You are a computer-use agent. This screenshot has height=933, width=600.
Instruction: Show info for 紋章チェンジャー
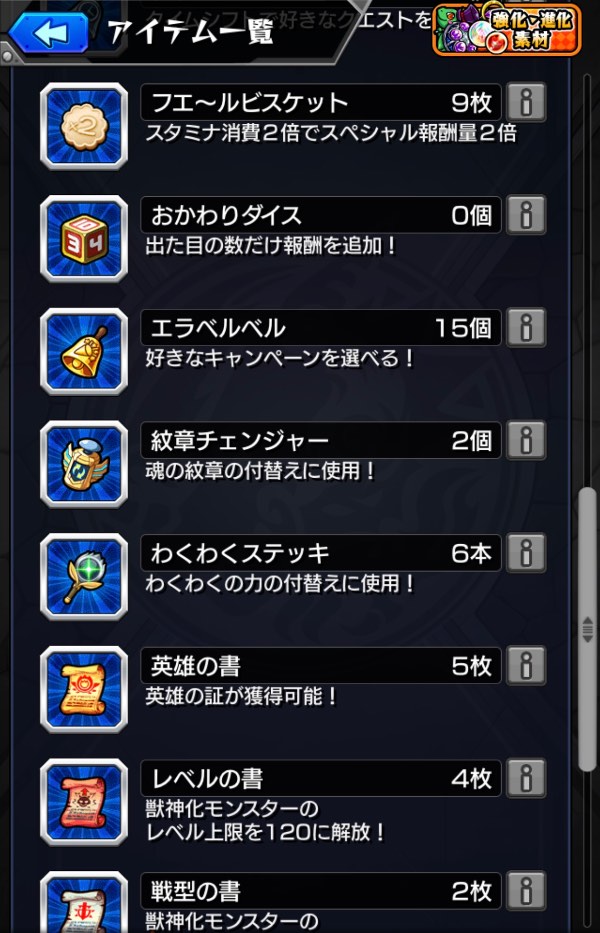coord(526,440)
